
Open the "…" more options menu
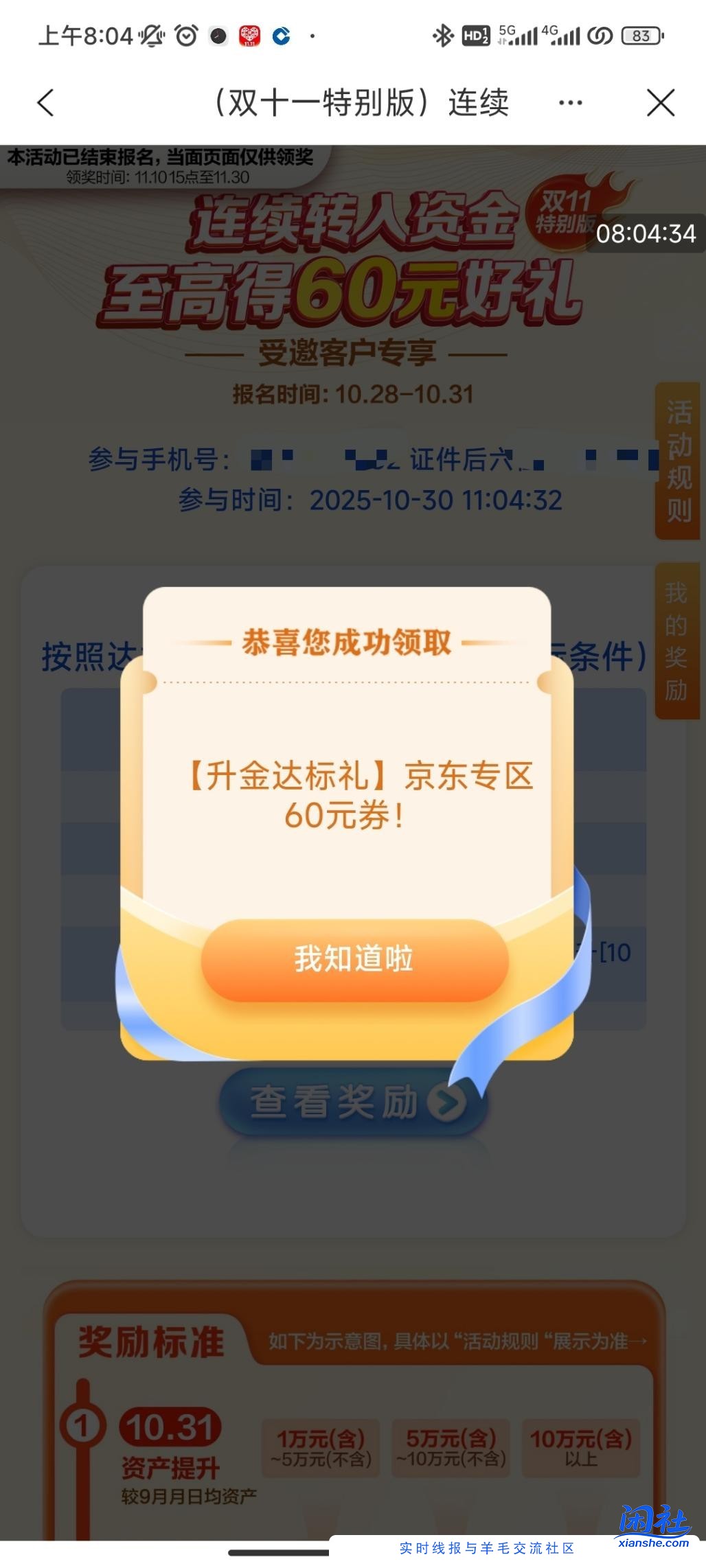click(570, 103)
